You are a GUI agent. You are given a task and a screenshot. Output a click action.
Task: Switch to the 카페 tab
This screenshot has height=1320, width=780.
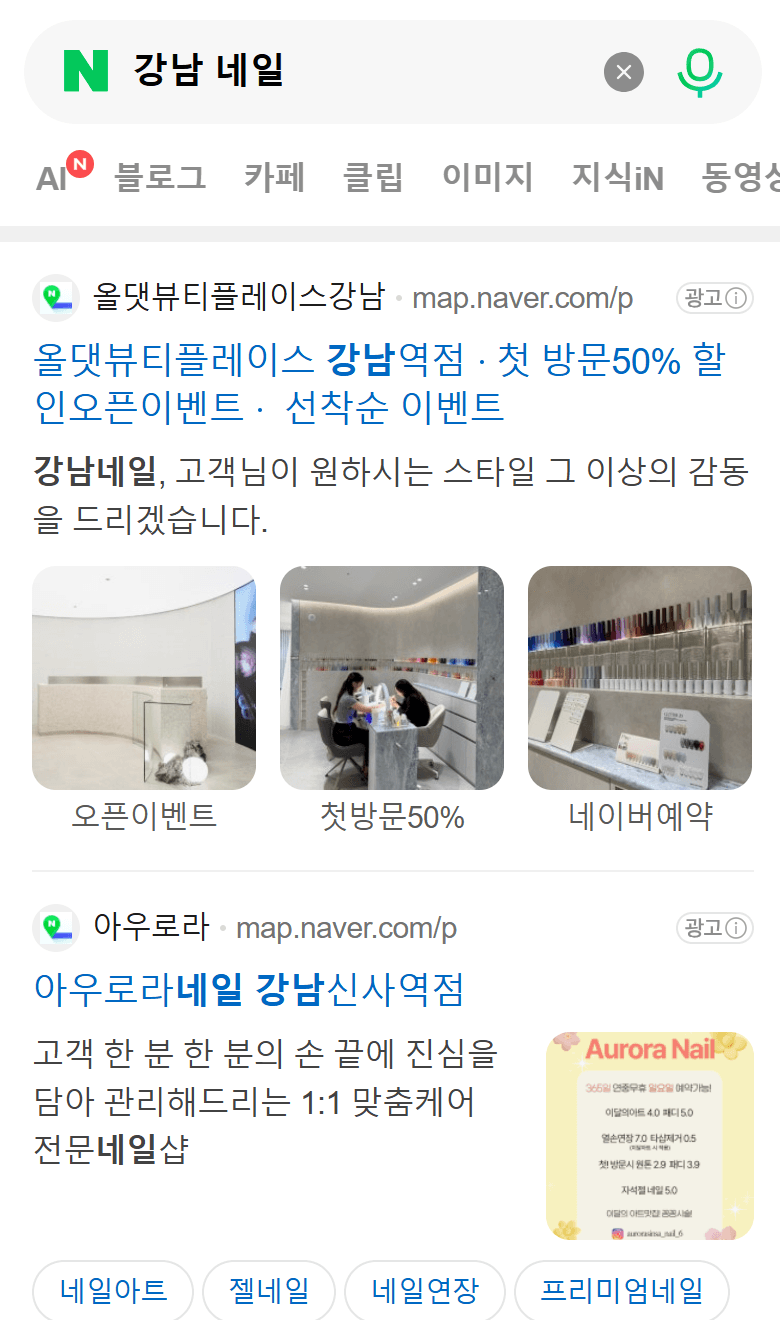click(x=274, y=177)
